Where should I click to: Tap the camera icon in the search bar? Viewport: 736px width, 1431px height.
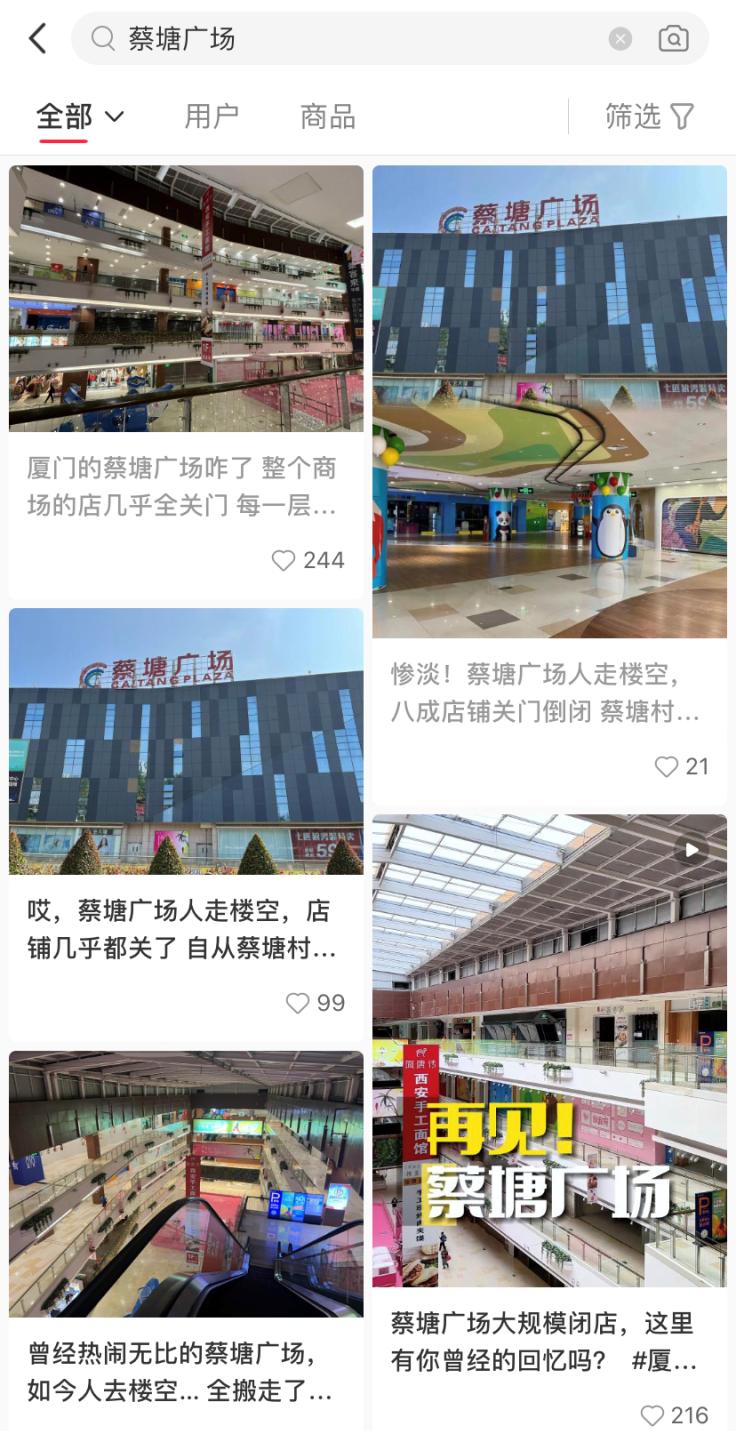674,38
